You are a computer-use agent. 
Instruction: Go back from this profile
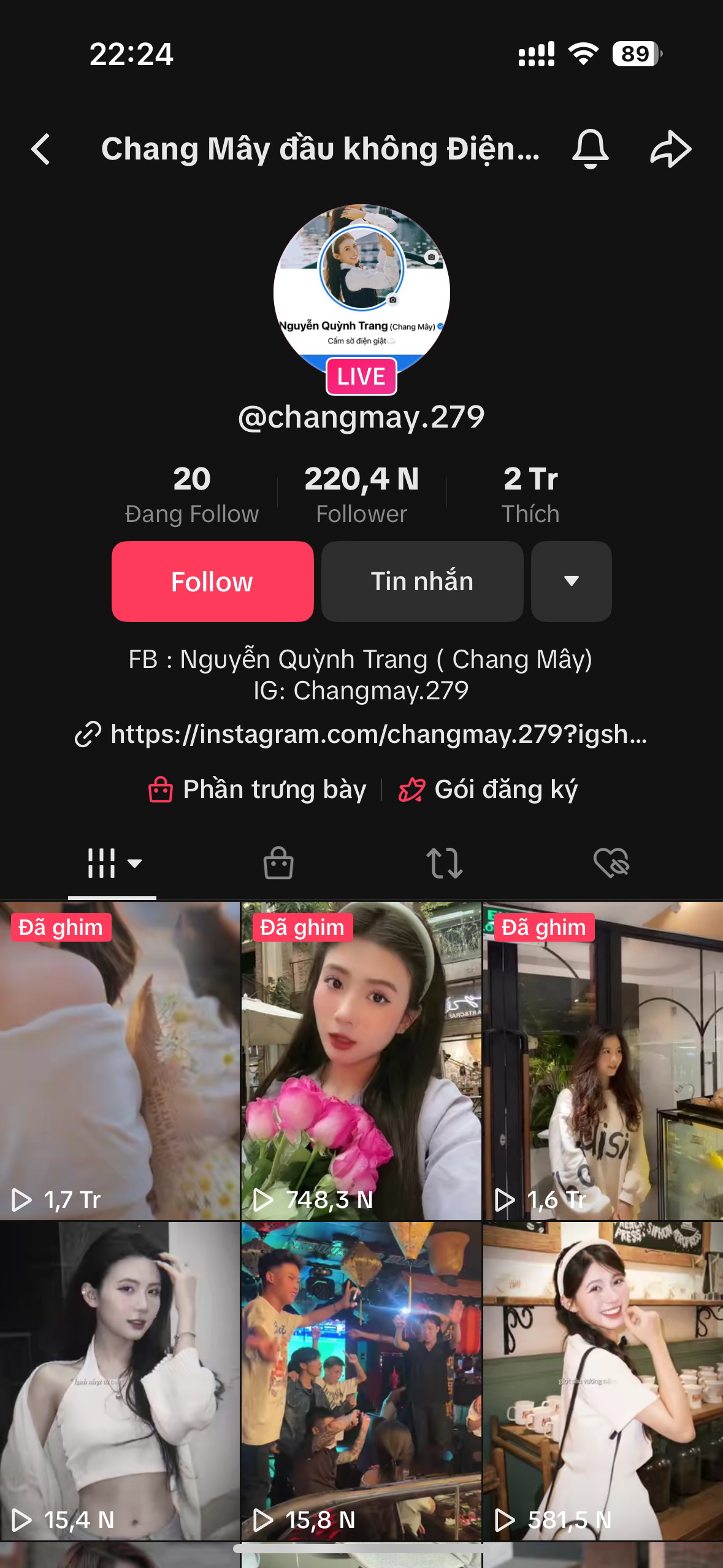pos(41,149)
